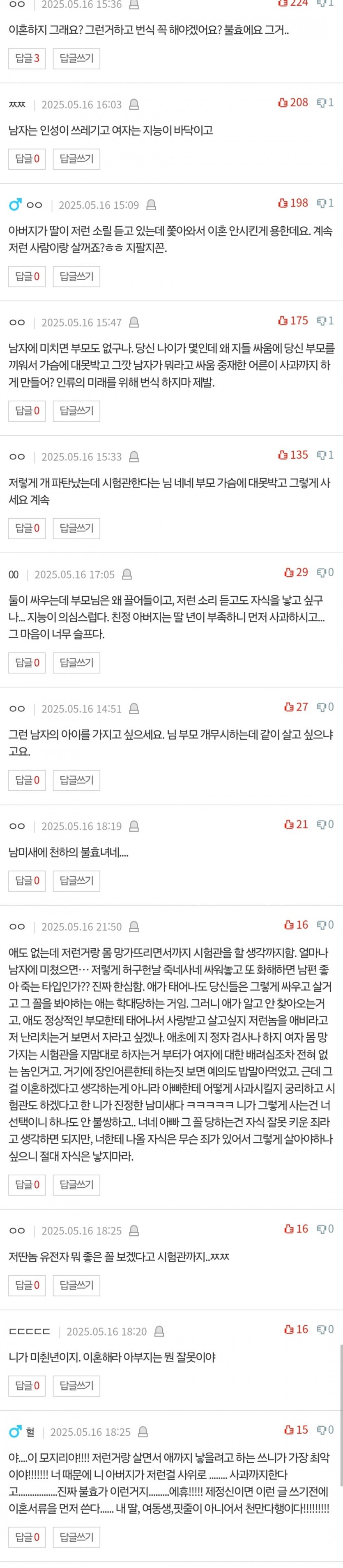343x1568 pixels.
Task: Open the 답글 0 button under the 21:50 comment
Action: pos(27,1184)
